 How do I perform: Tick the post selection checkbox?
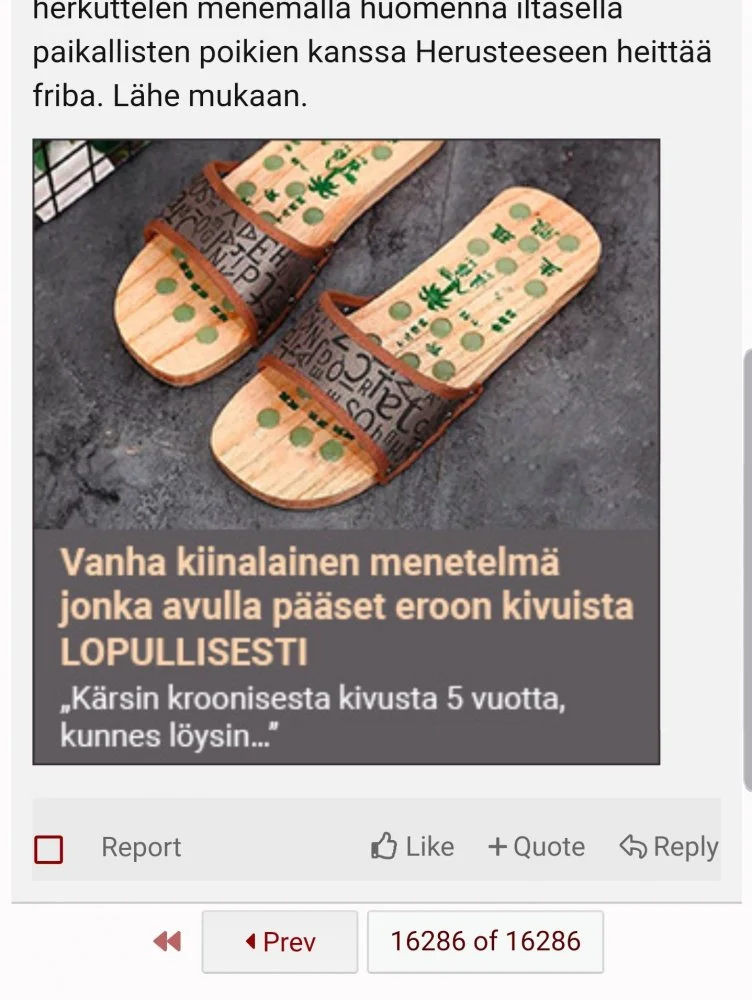(x=49, y=849)
